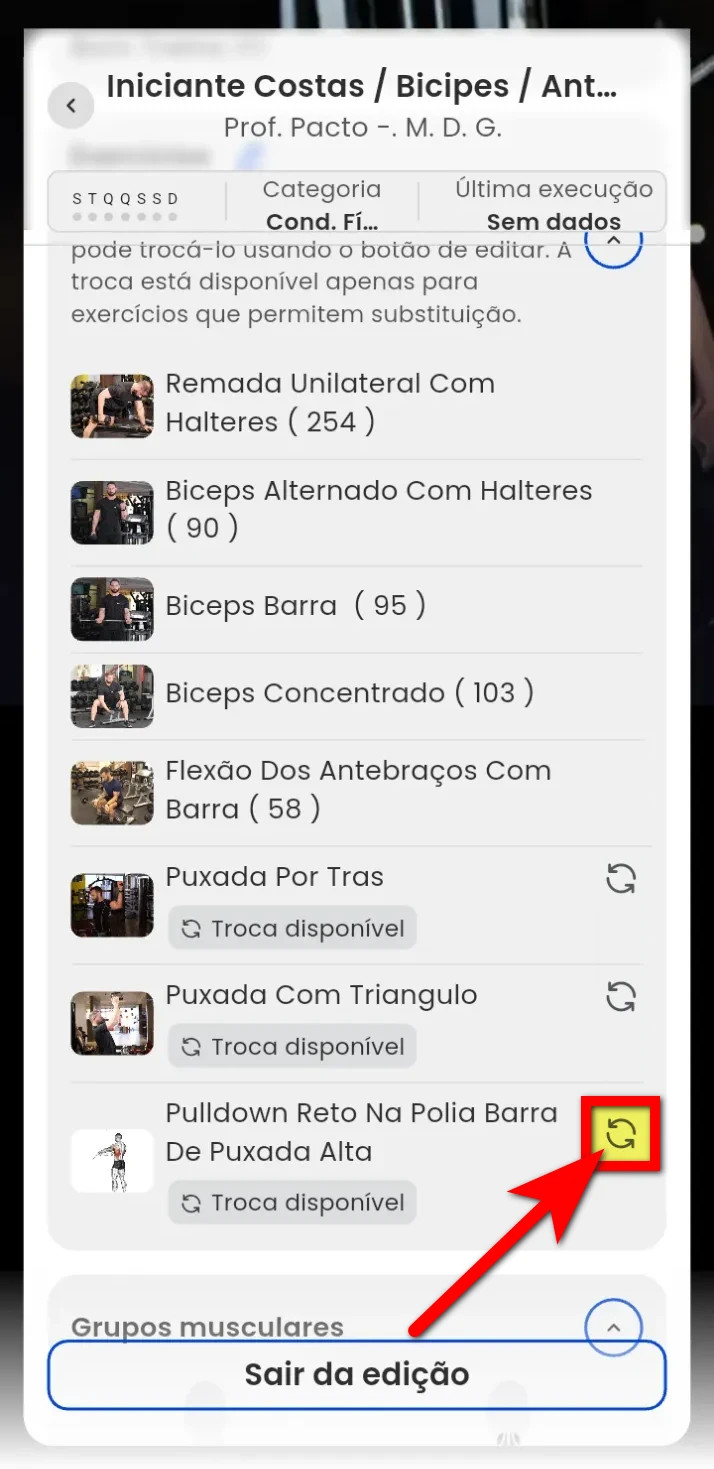Go back from the workout details

click(71, 106)
